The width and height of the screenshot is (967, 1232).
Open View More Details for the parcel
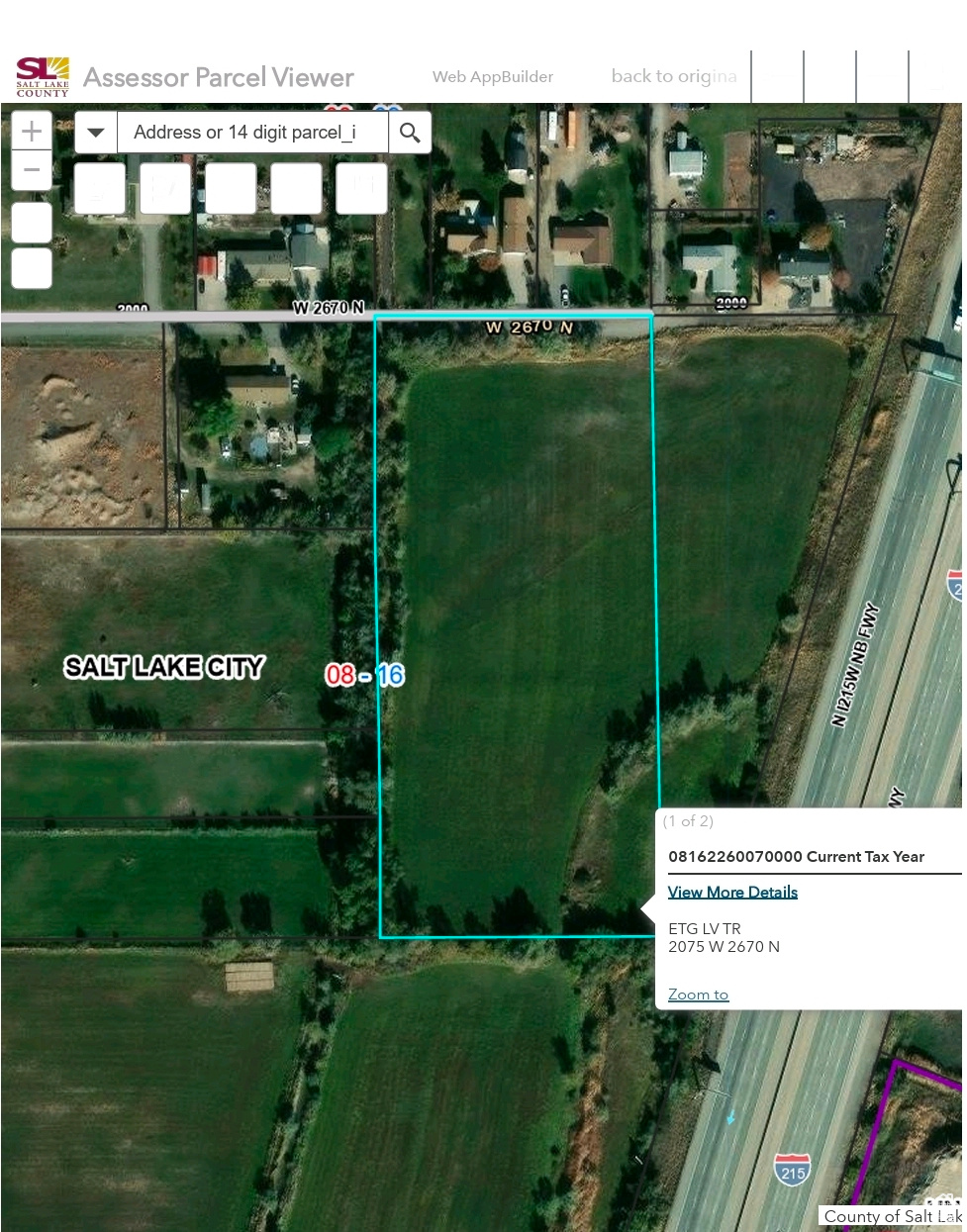[x=732, y=892]
